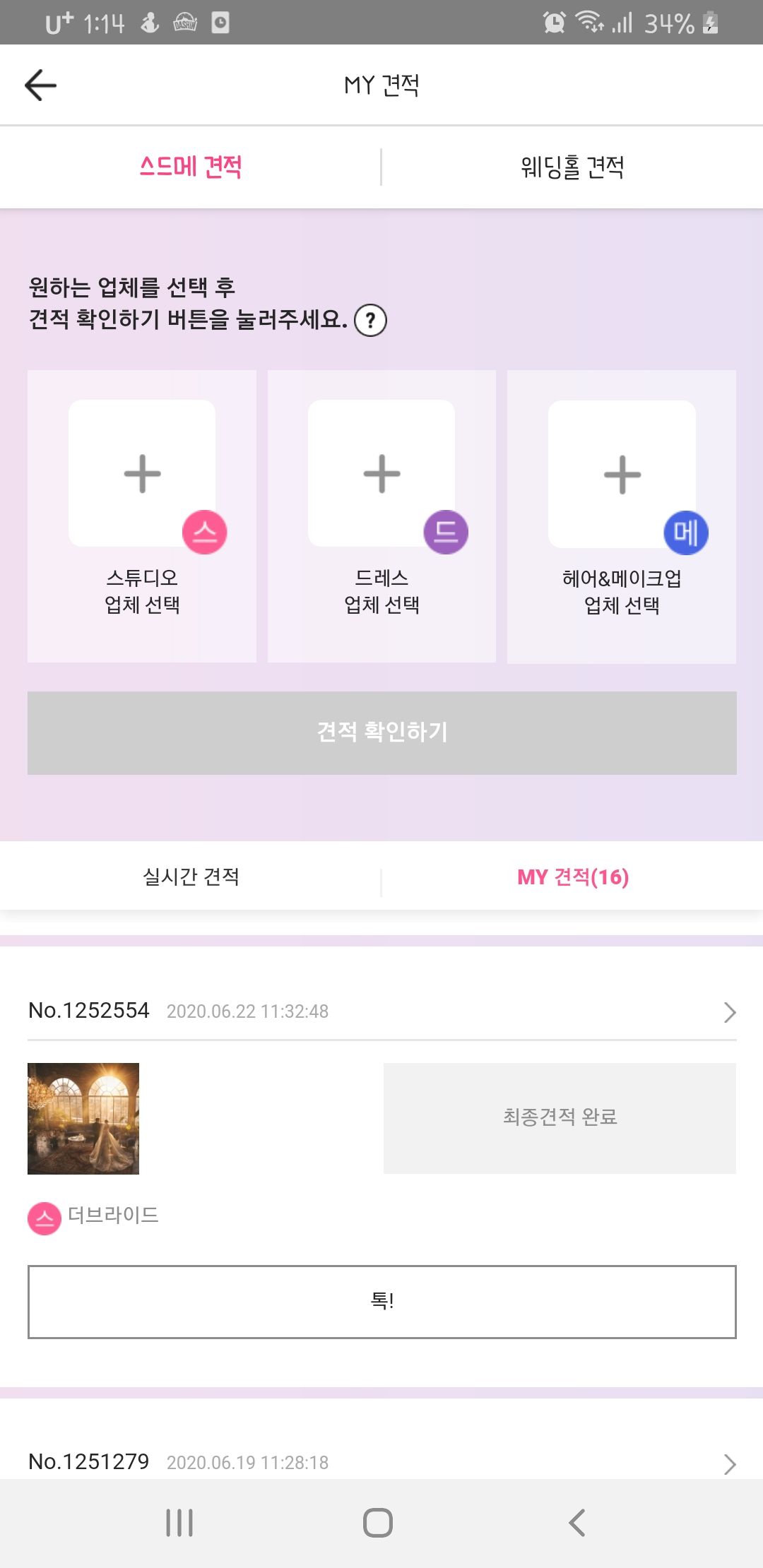
Task: Add a 드레스 업체
Action: point(381,473)
